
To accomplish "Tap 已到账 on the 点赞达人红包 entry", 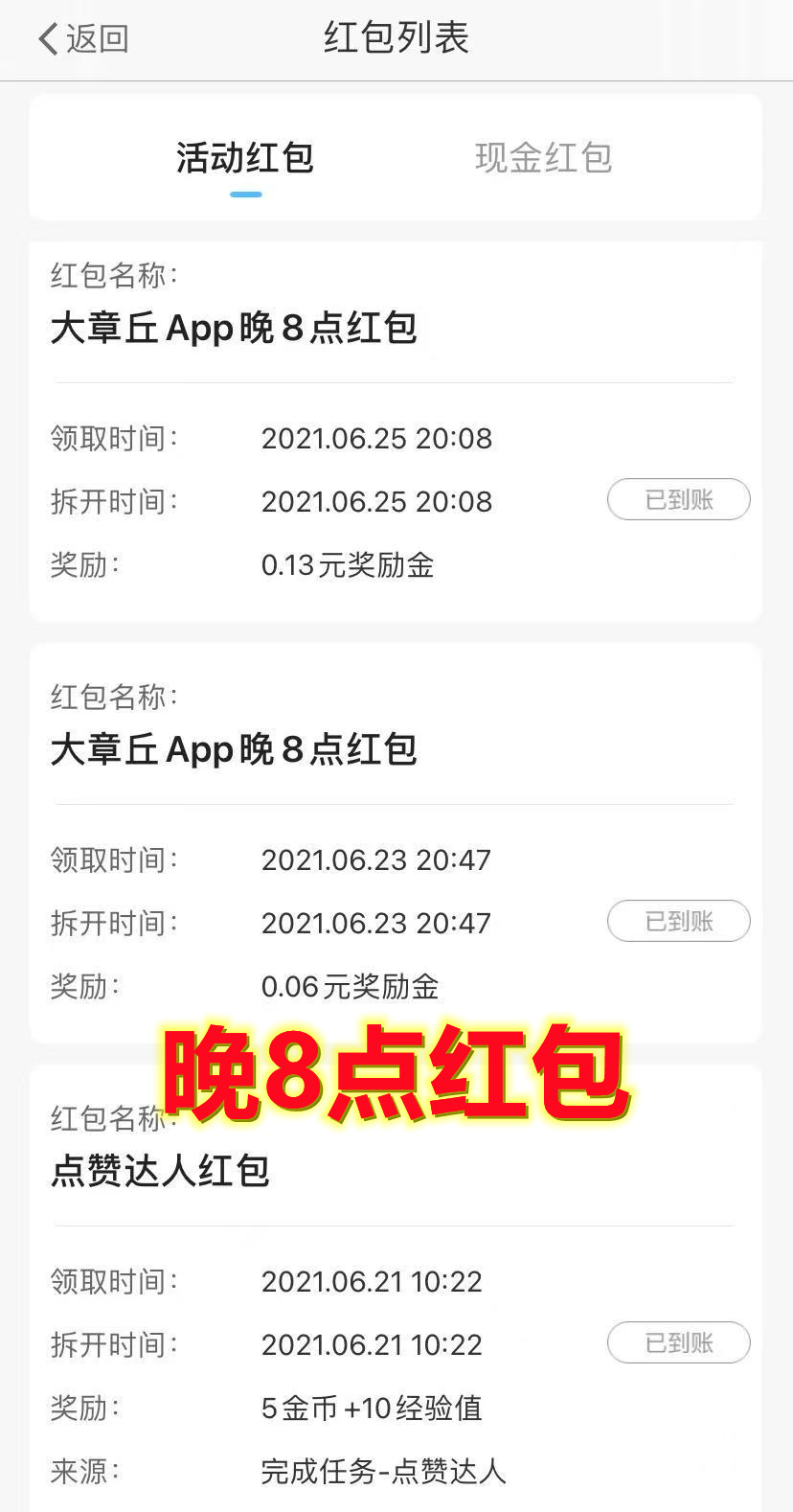I will coord(678,1342).
